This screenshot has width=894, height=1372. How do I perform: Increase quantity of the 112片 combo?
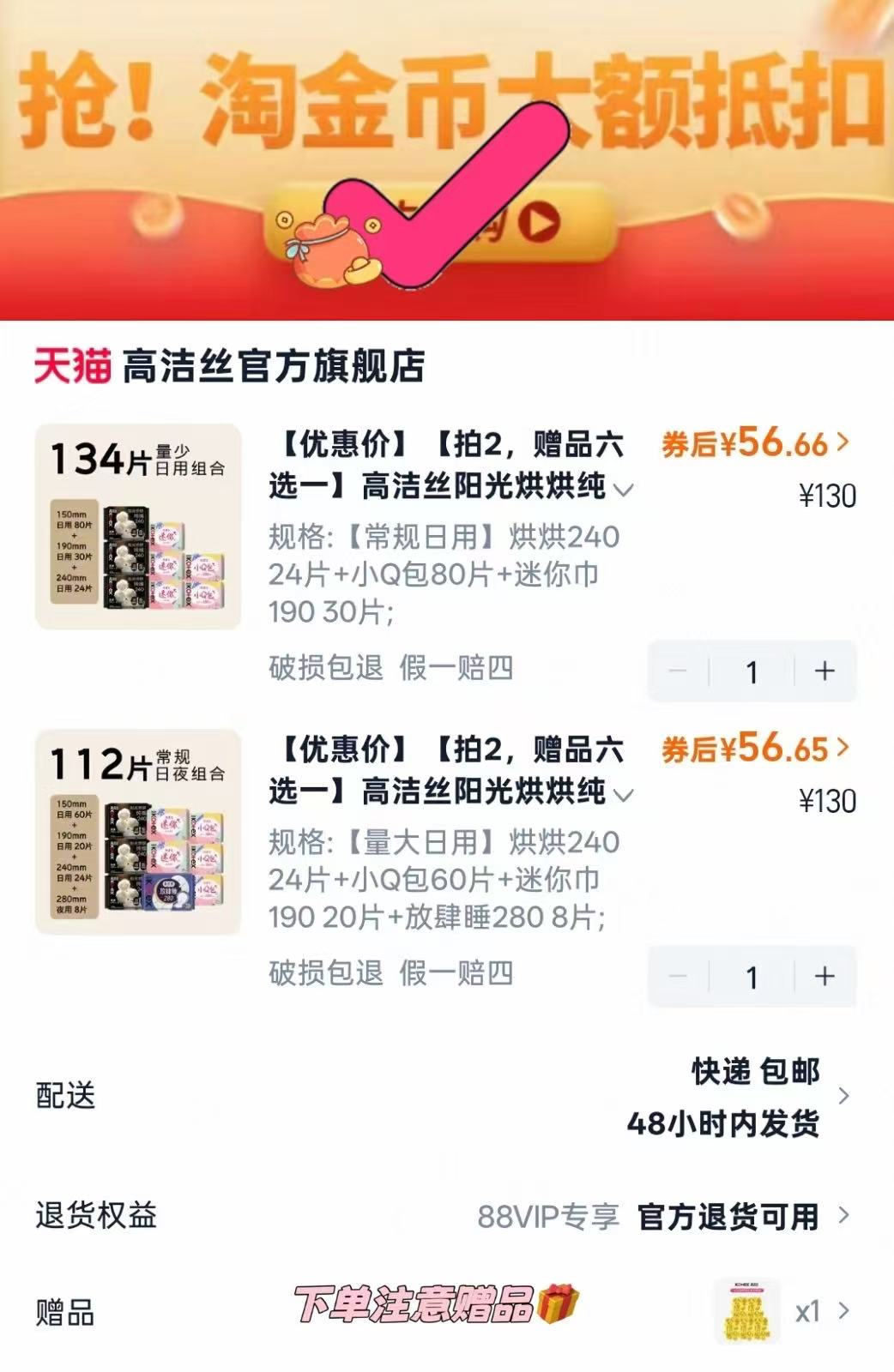point(826,977)
